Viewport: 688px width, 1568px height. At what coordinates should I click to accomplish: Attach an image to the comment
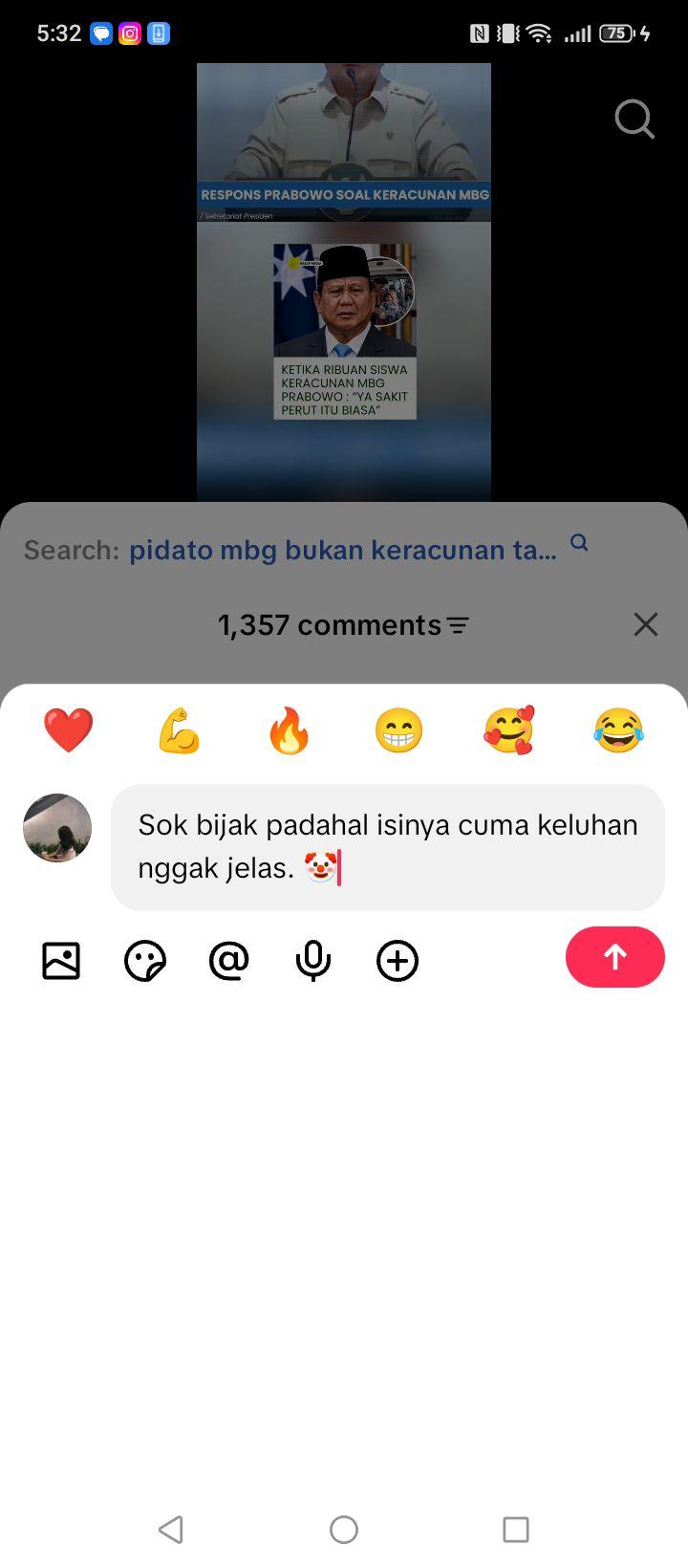(x=61, y=961)
